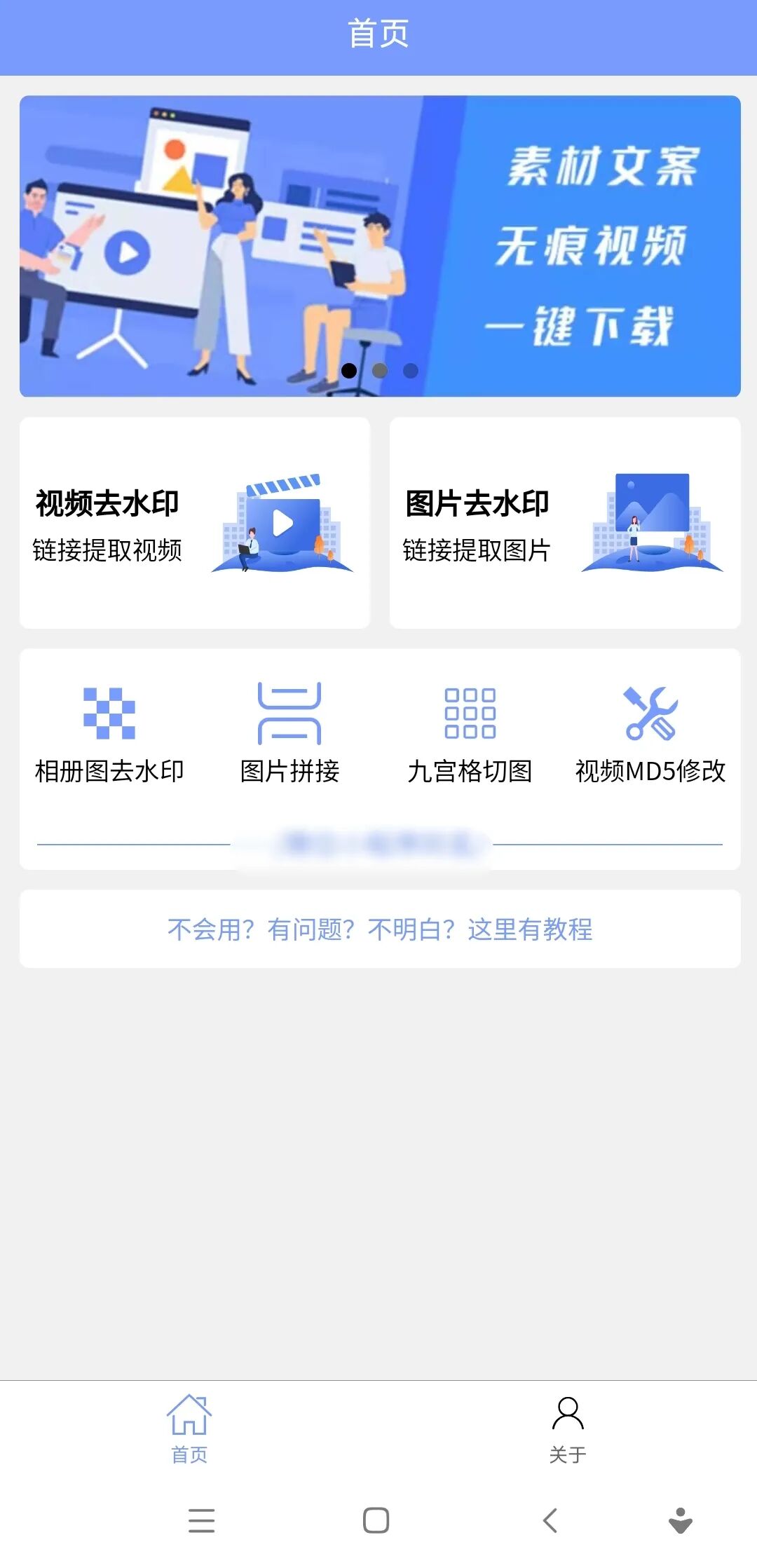Open the 视频去水印 video watermark remover
This screenshot has height=1568, width=757.
pos(194,523)
